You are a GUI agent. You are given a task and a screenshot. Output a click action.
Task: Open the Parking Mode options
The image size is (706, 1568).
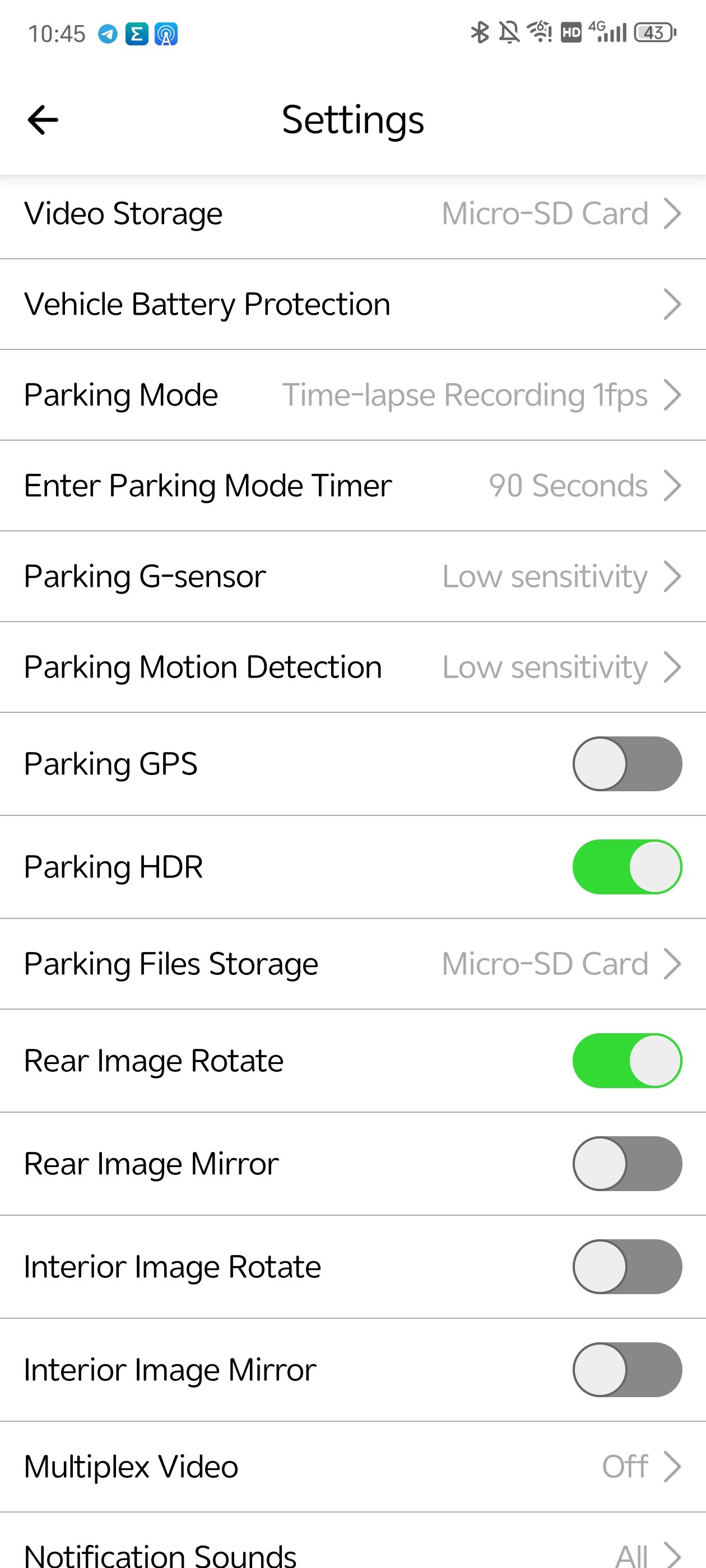[352, 395]
